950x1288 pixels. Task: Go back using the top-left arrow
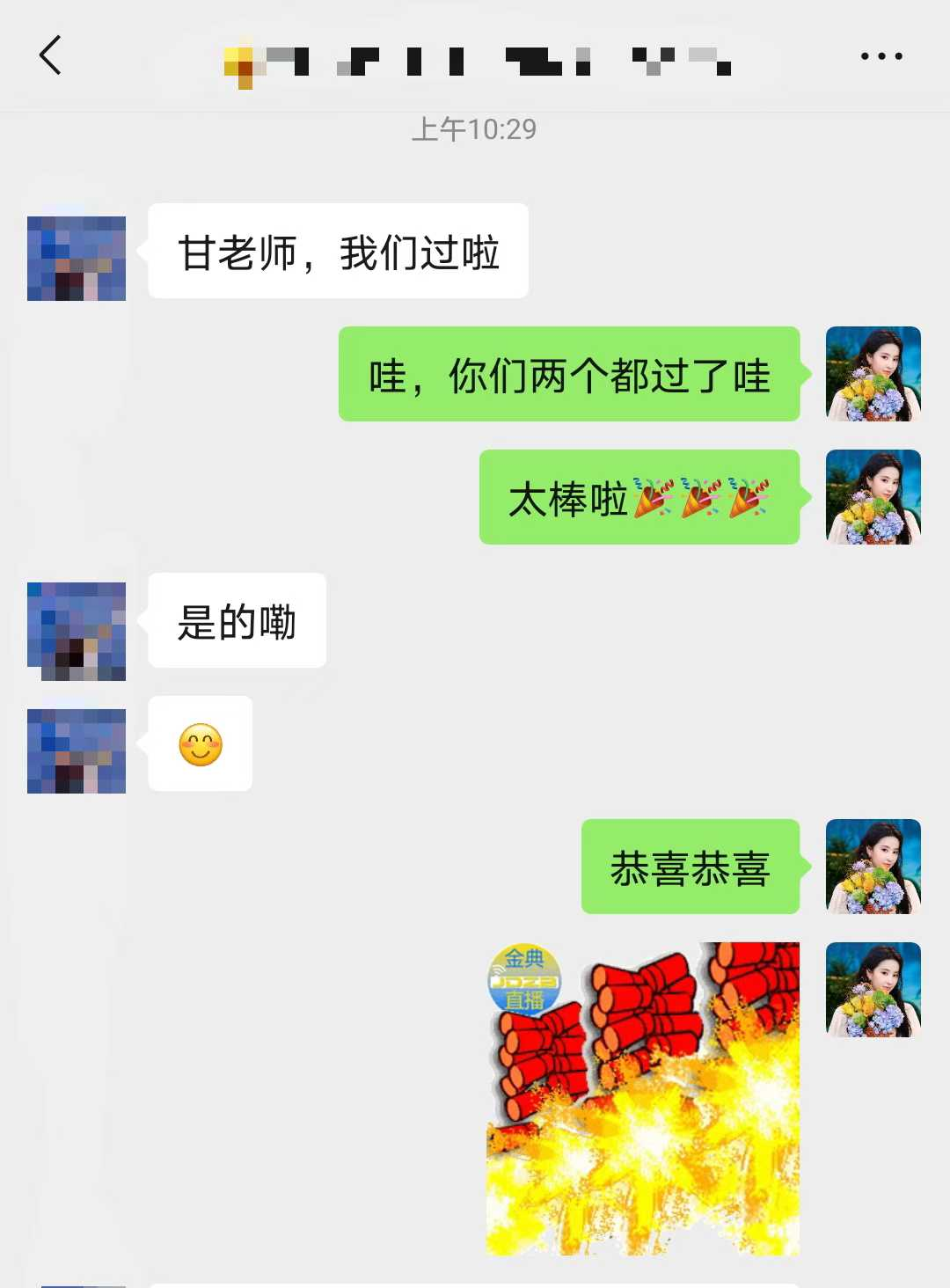click(x=51, y=55)
